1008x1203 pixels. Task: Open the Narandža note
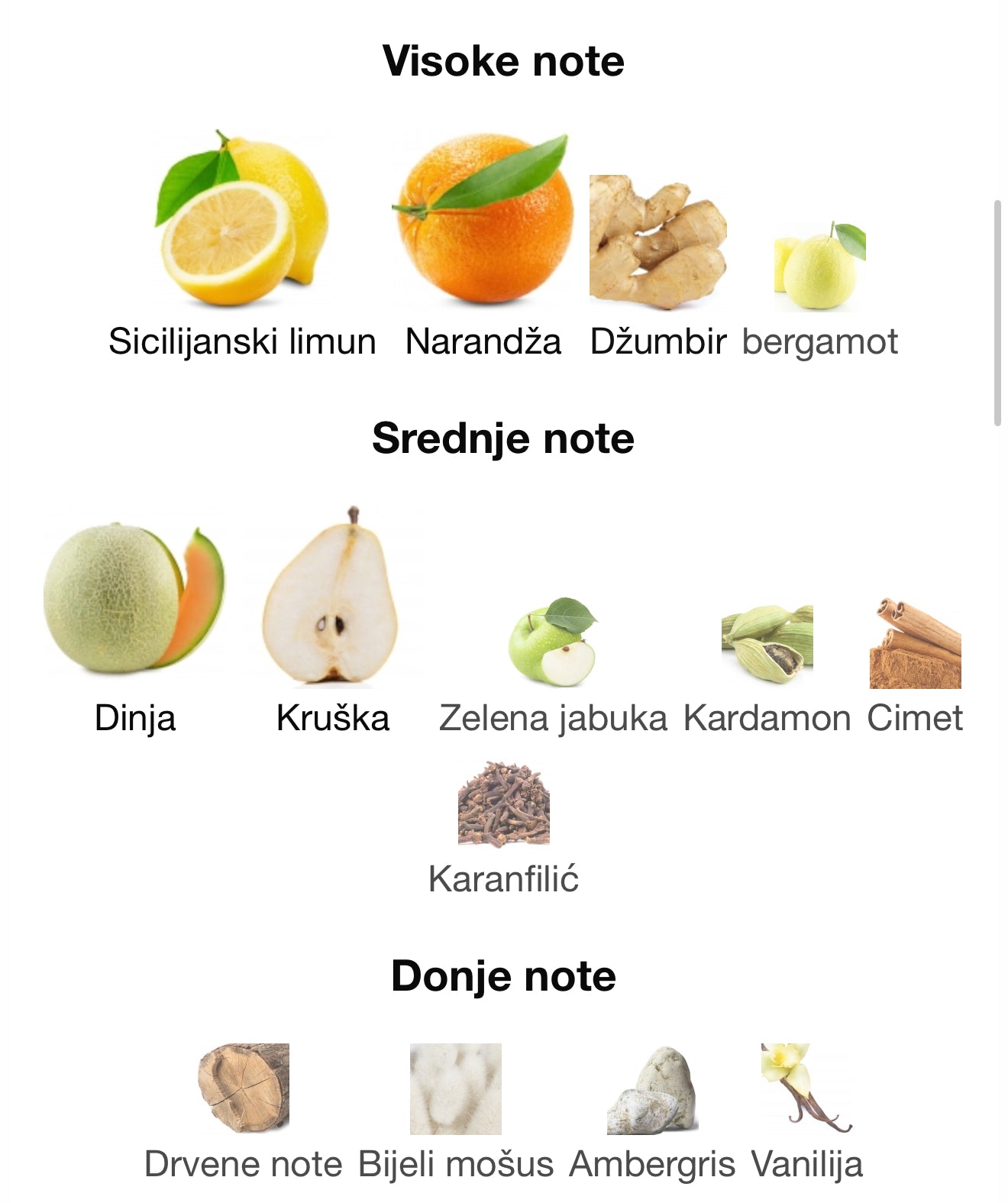[483, 222]
